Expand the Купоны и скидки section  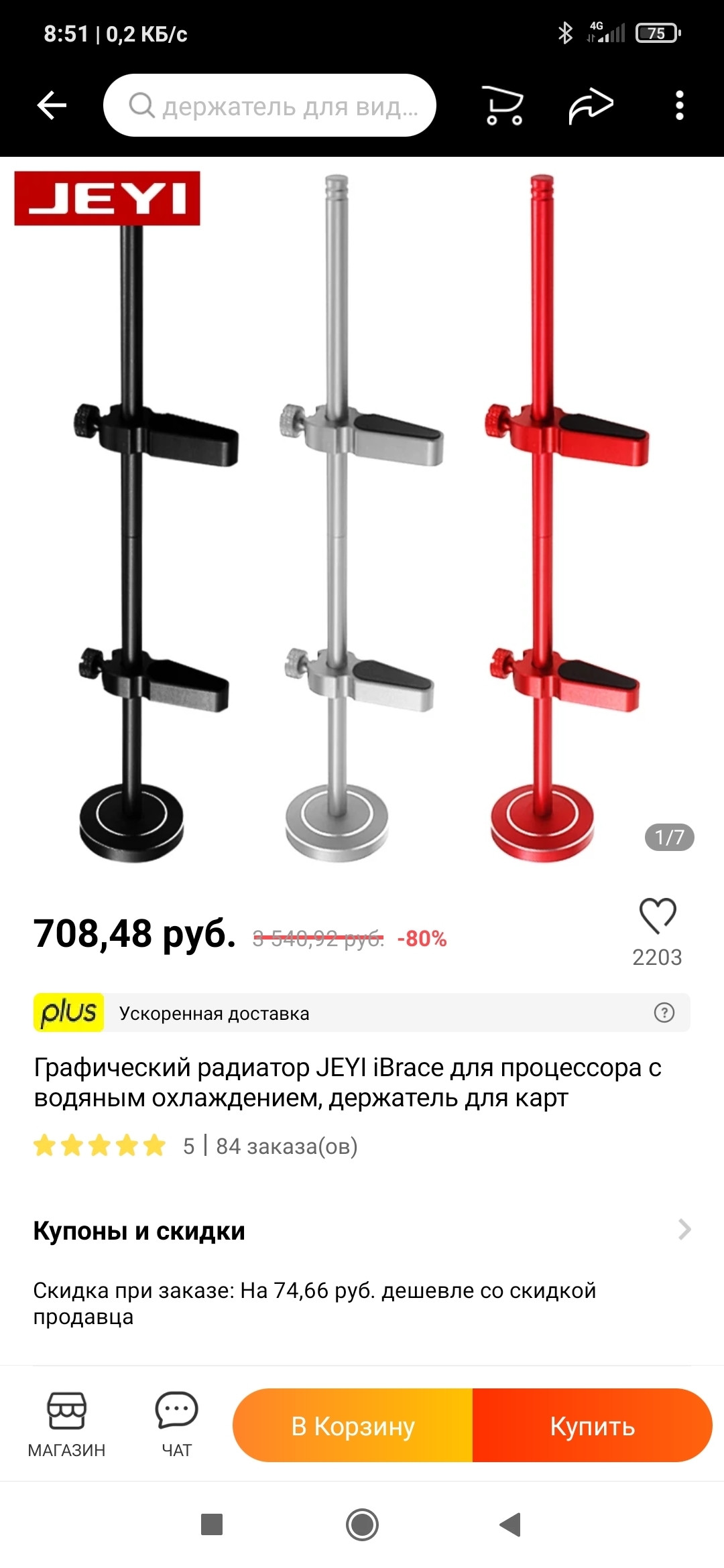(x=684, y=1230)
